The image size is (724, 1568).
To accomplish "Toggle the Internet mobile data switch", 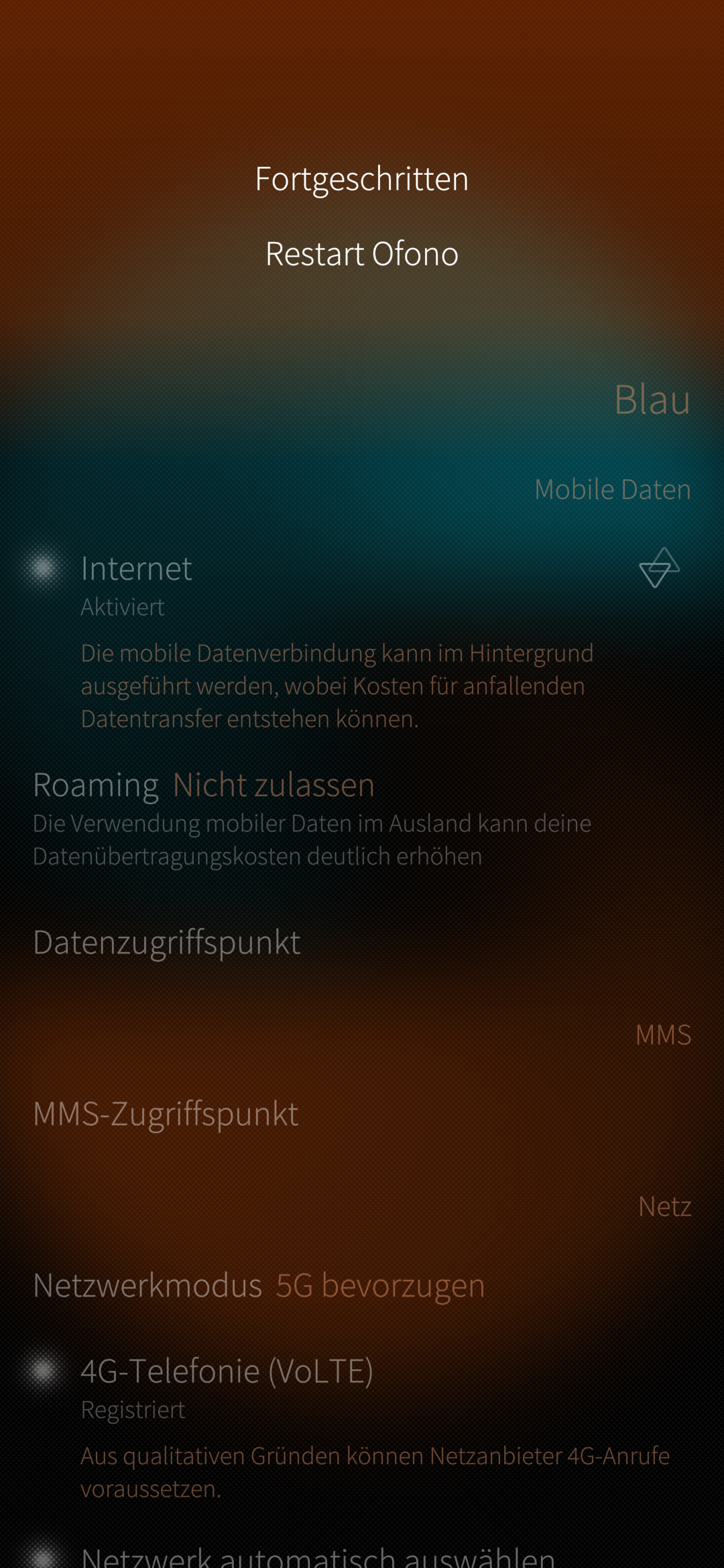I will [x=43, y=568].
